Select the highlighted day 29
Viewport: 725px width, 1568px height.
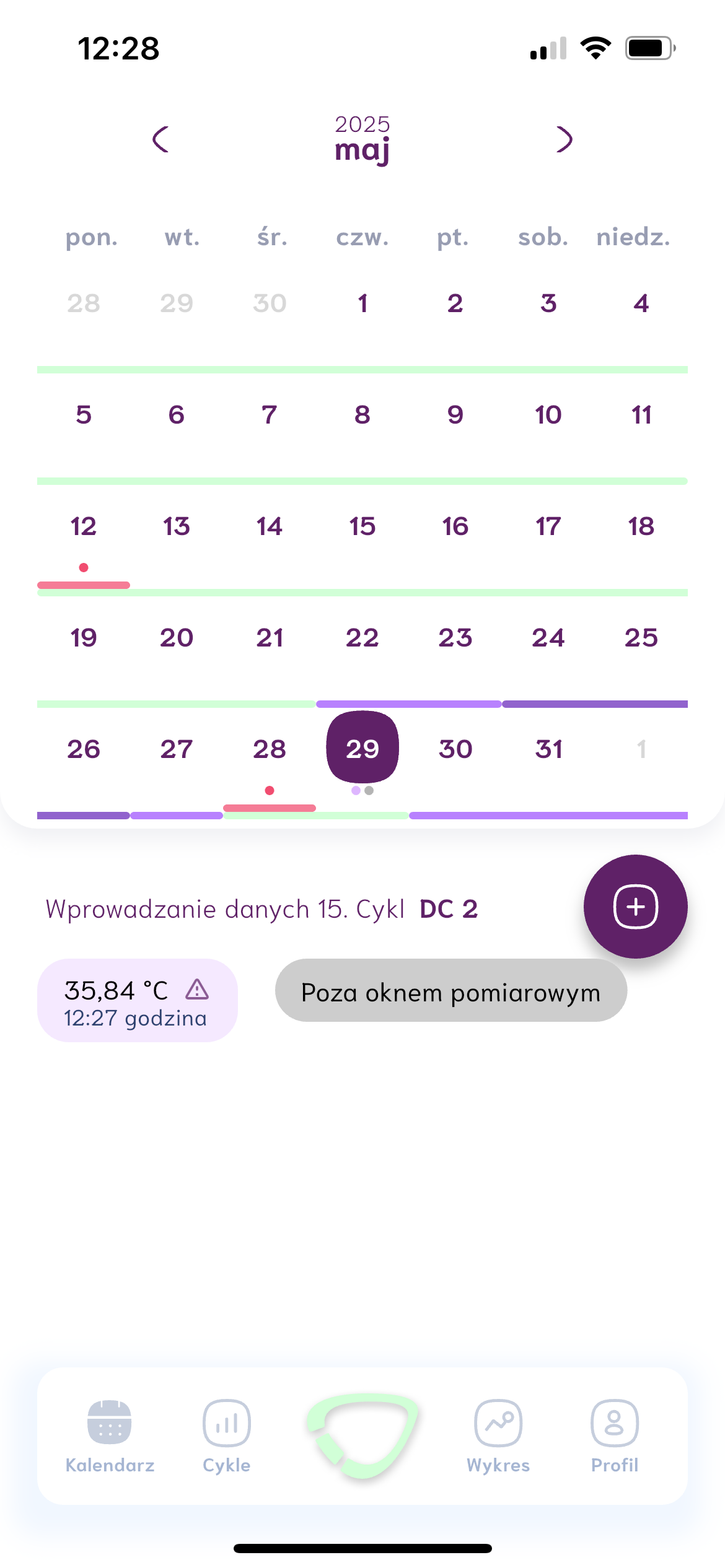(362, 747)
